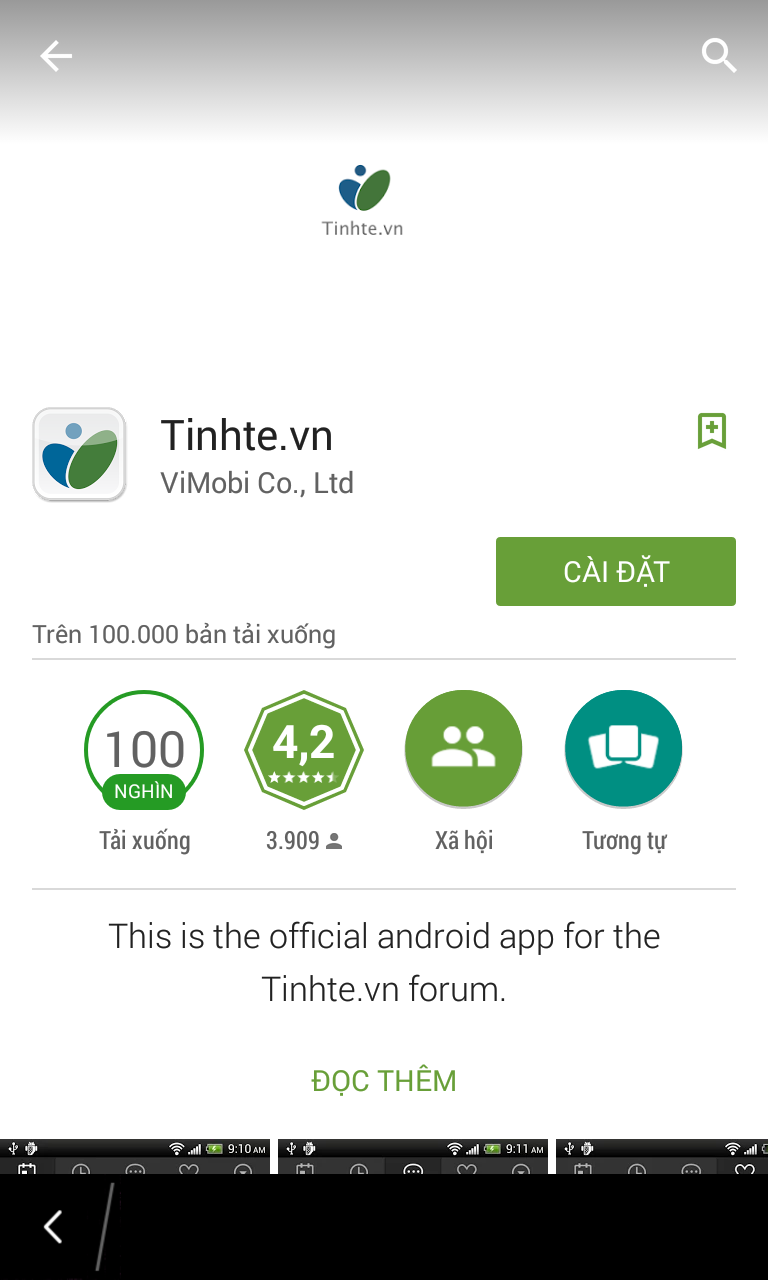
Task: Add Tinhte.vn to wishlist via bookmark icon
Action: coord(712,431)
